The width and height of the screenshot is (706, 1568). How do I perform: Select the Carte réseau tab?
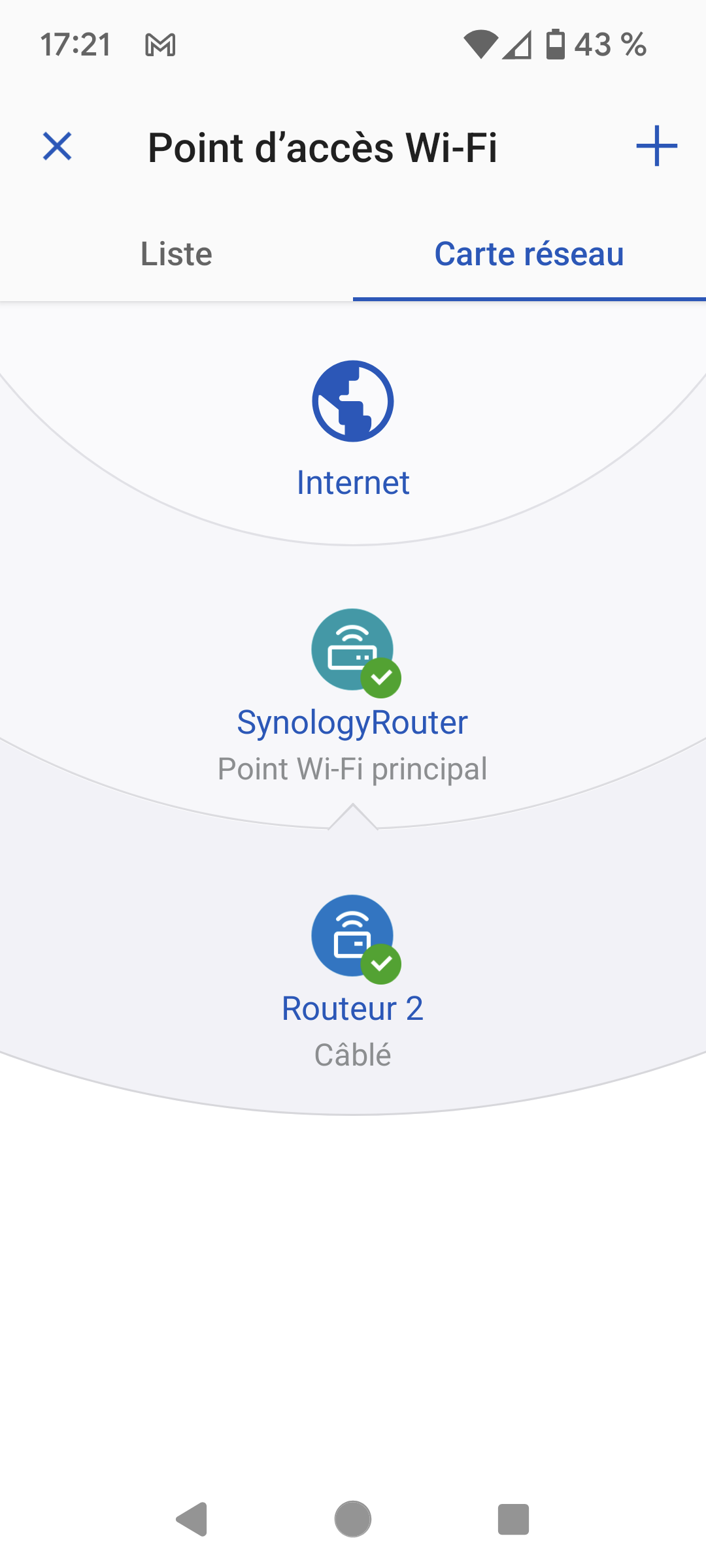[529, 253]
